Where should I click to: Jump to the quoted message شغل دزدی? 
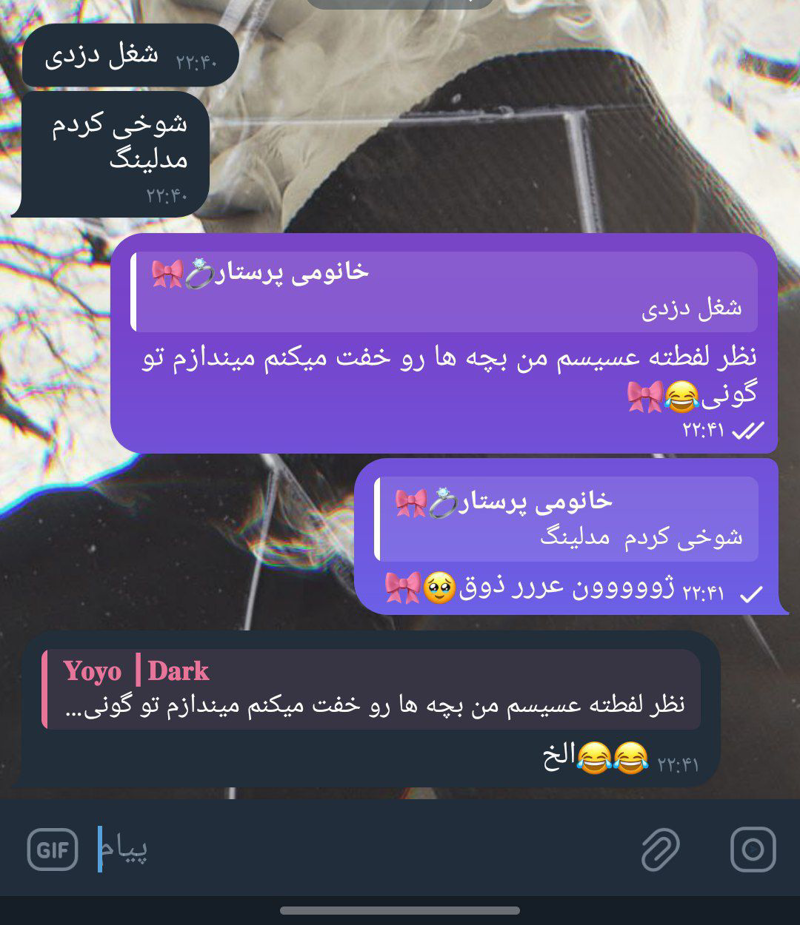(444, 291)
